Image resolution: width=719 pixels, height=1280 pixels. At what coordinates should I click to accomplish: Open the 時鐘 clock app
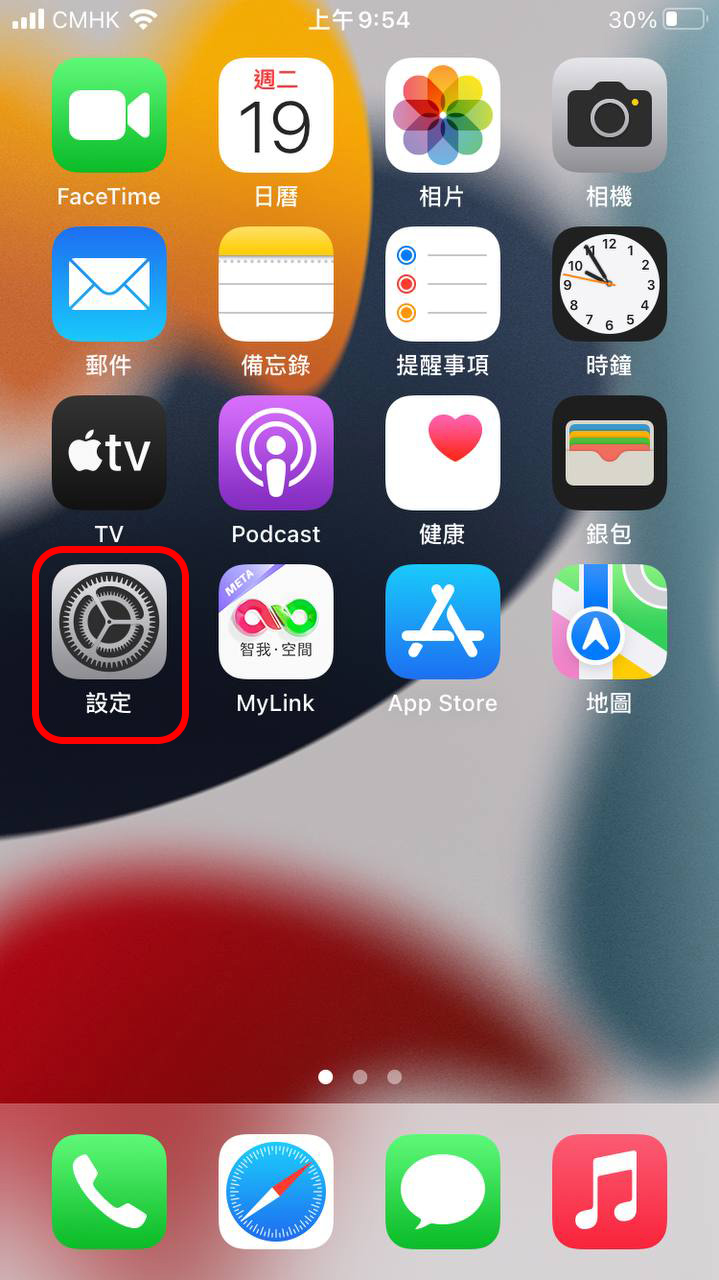click(609, 284)
